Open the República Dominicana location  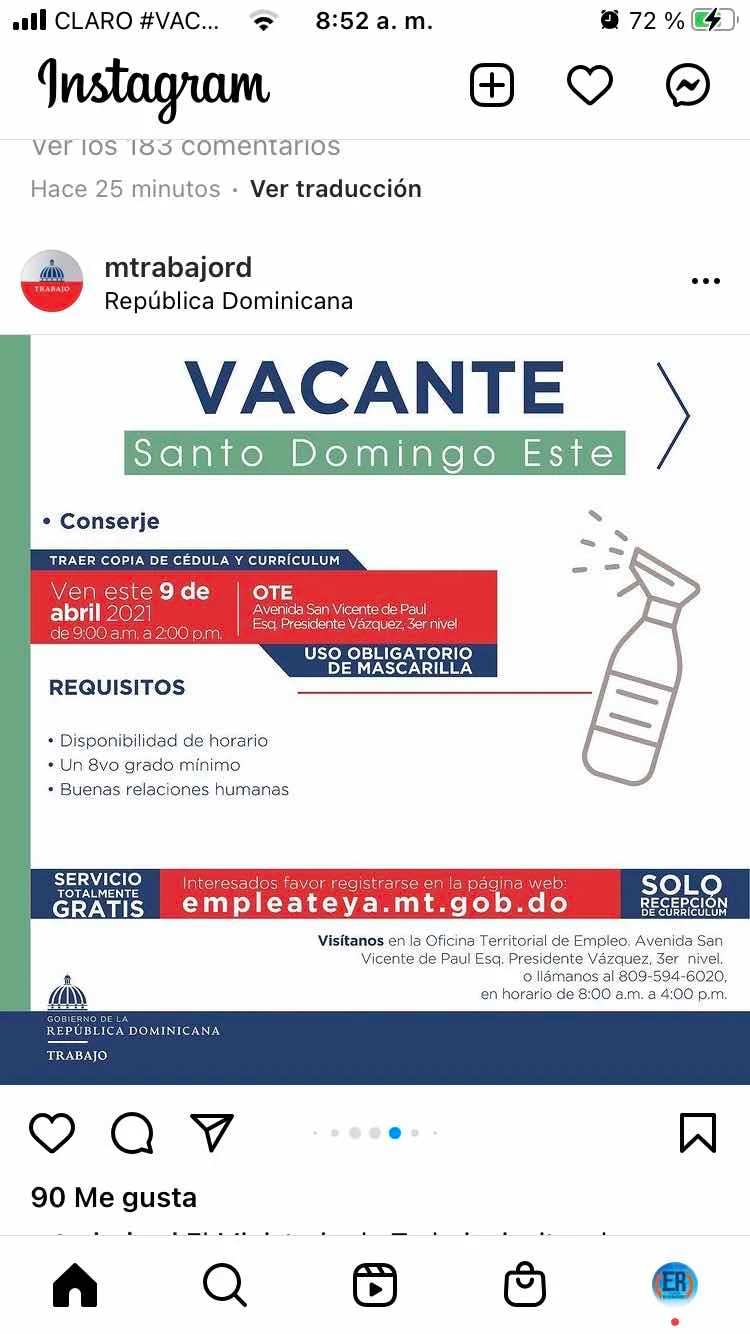click(x=228, y=301)
